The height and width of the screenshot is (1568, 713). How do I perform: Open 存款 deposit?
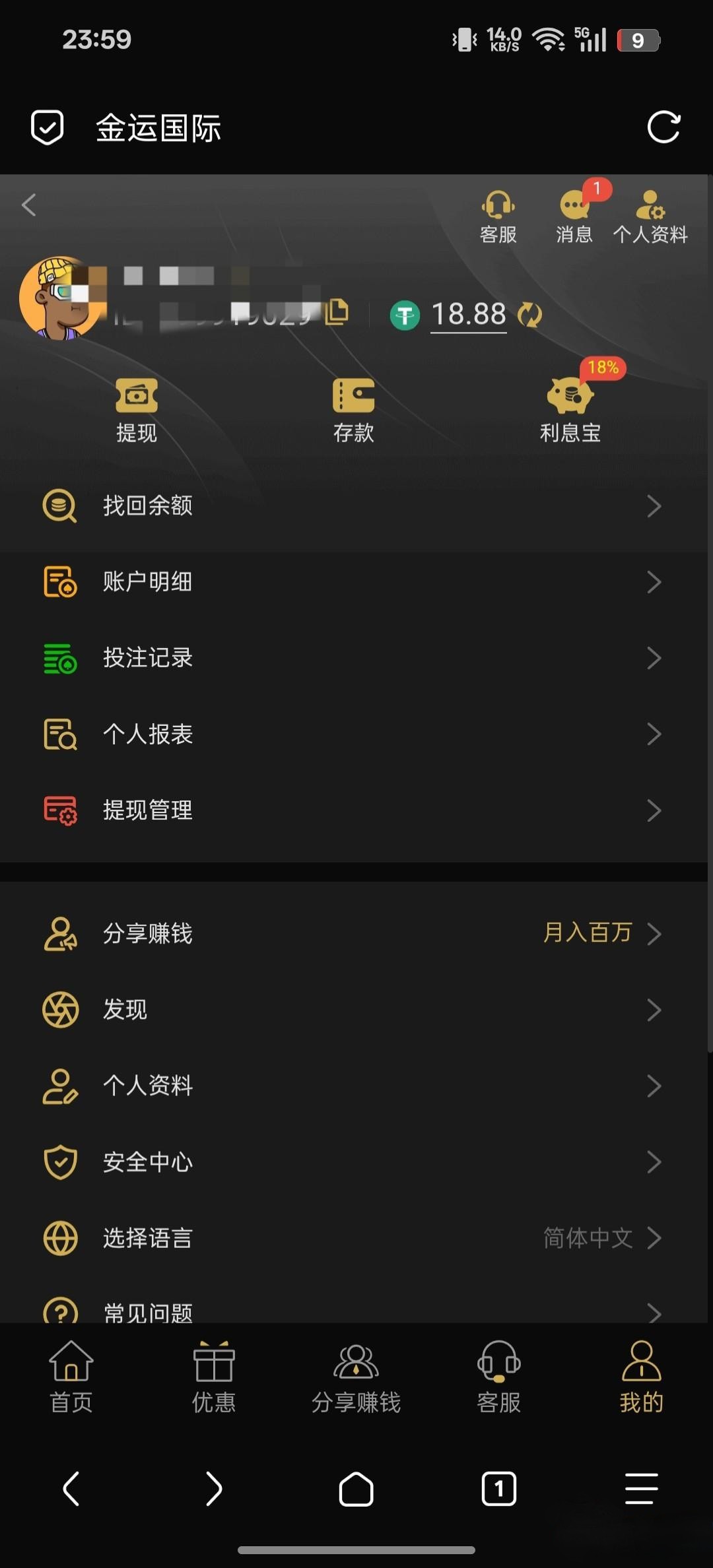(353, 410)
